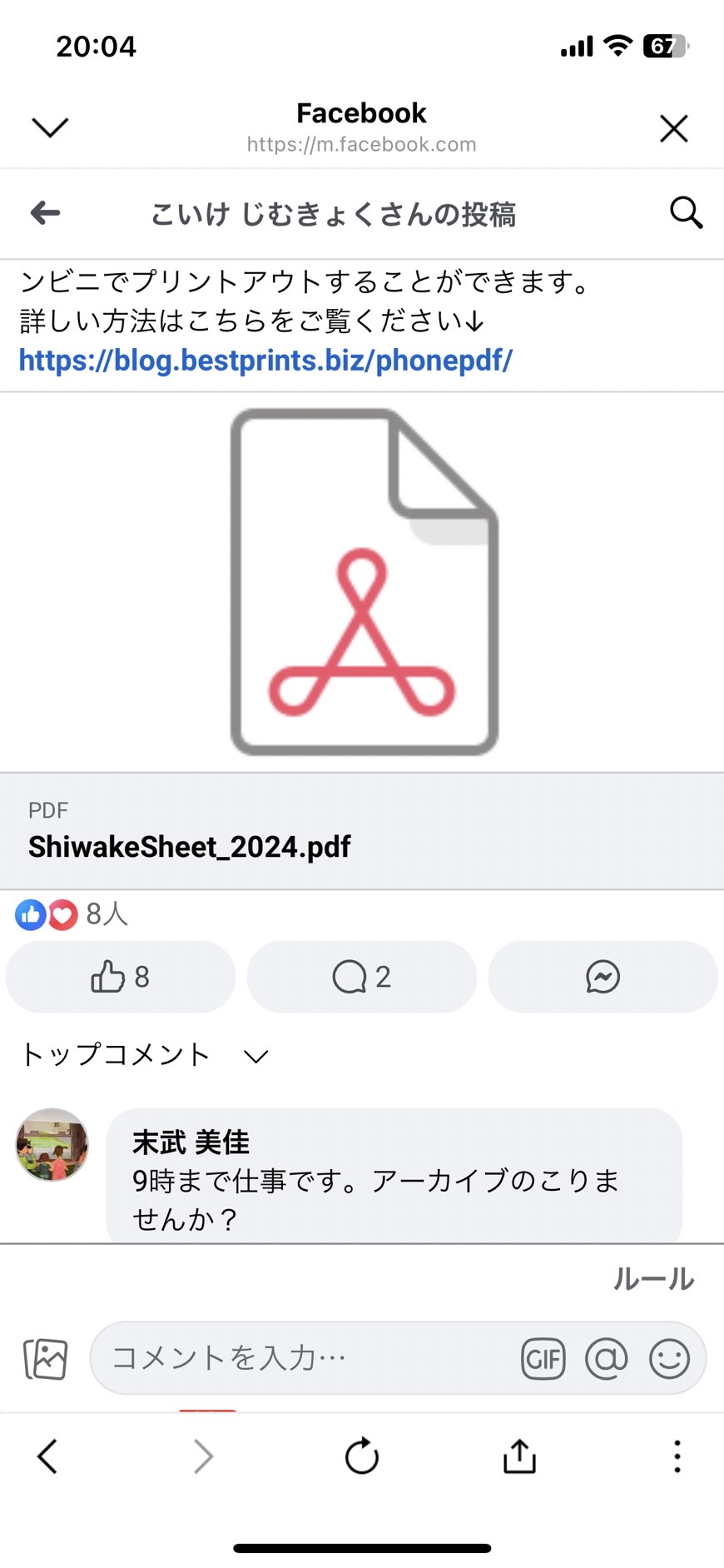Go back using the post header arrow

coord(45,213)
